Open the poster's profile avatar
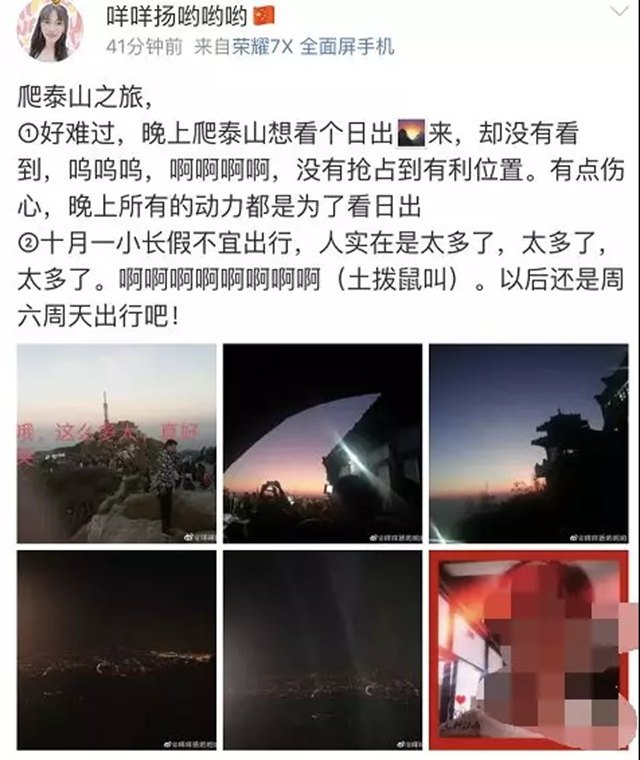Image resolution: width=640 pixels, height=760 pixels. point(49,30)
